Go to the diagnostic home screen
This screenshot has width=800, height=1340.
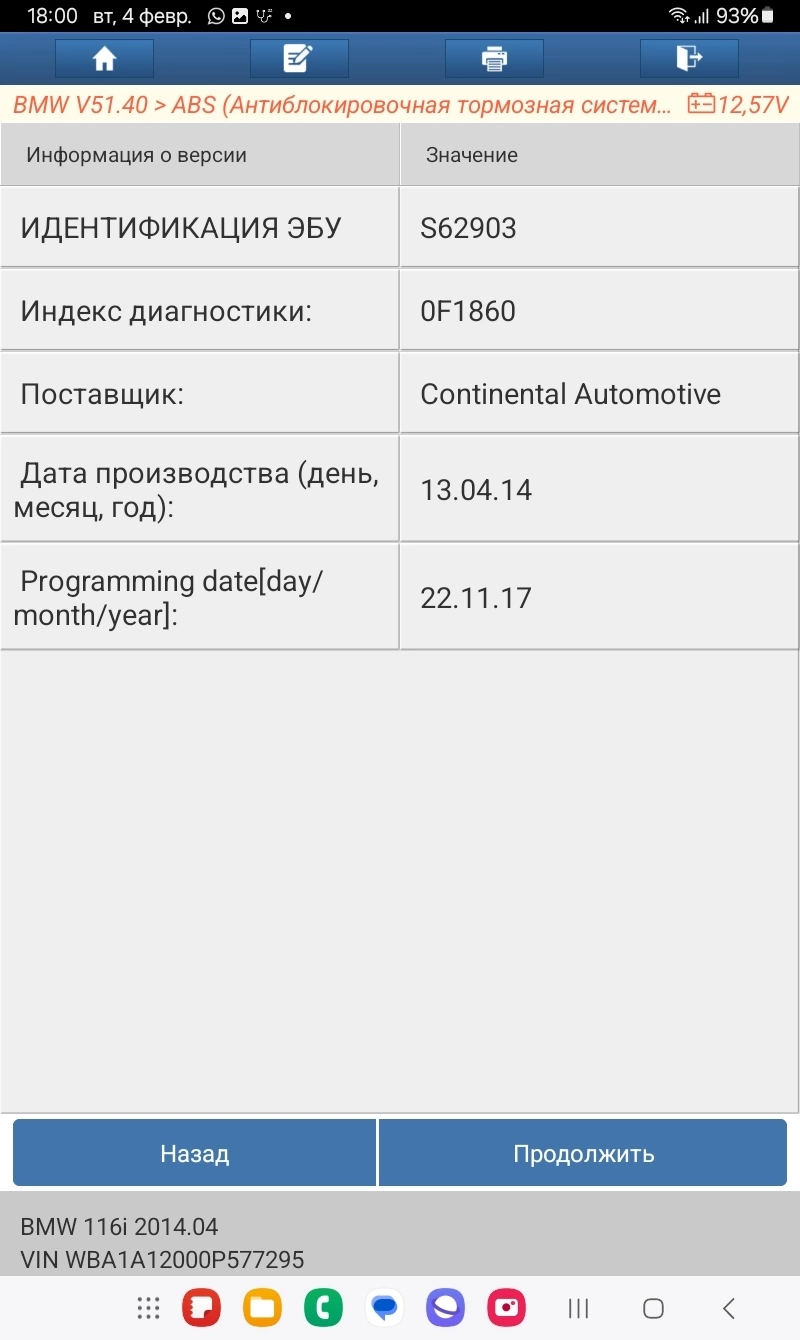pos(104,59)
